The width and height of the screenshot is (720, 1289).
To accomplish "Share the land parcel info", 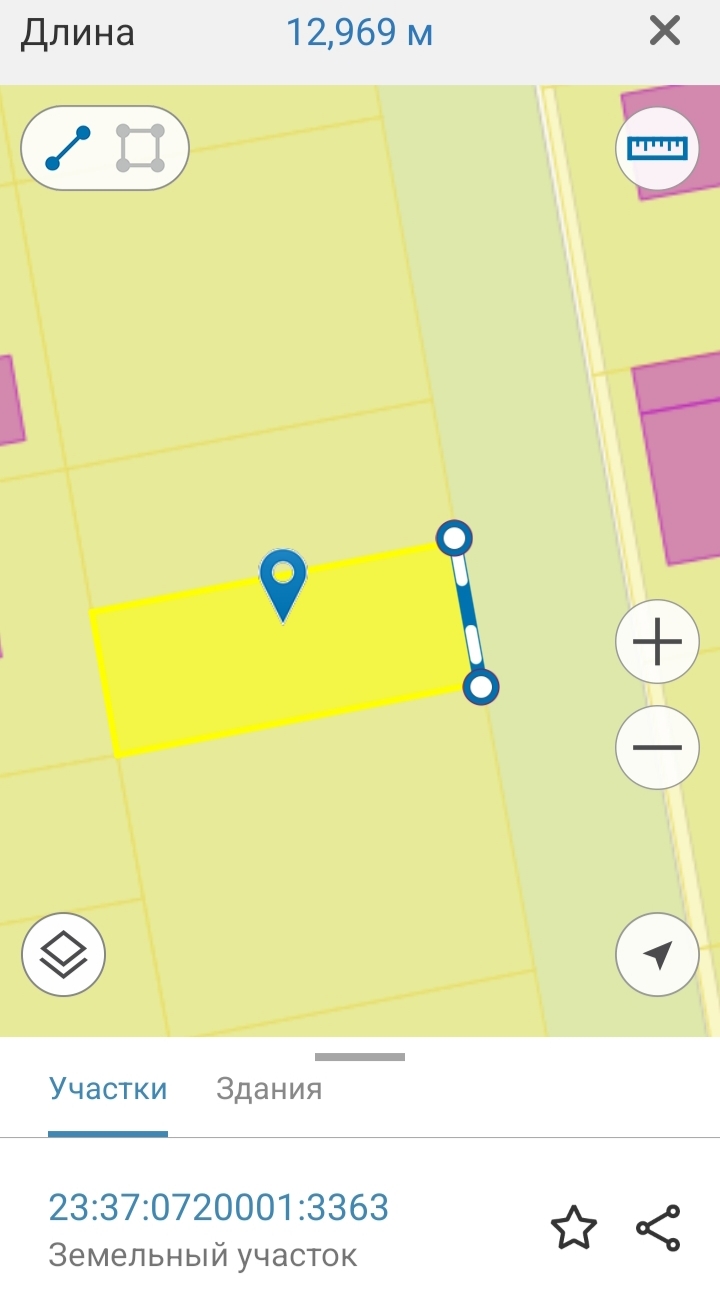I will click(x=658, y=1228).
